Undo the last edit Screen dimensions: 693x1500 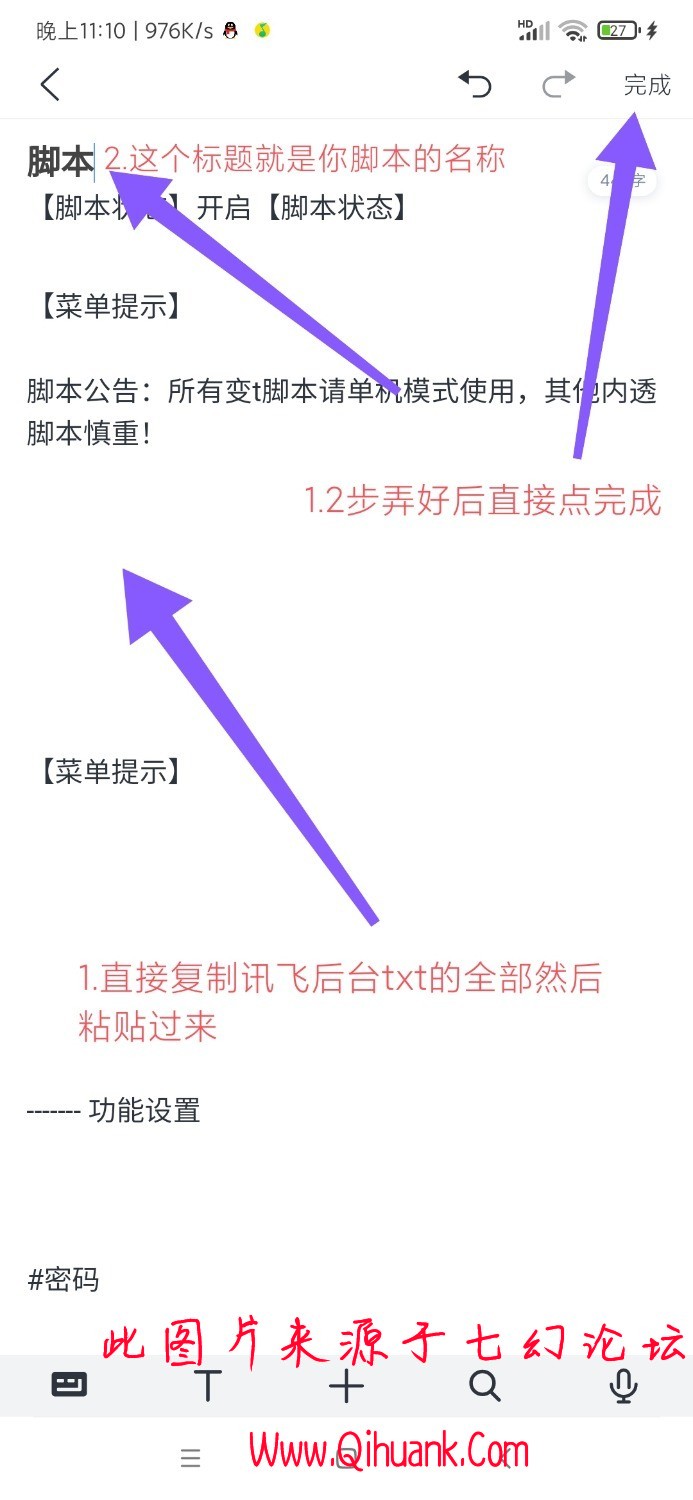point(475,85)
